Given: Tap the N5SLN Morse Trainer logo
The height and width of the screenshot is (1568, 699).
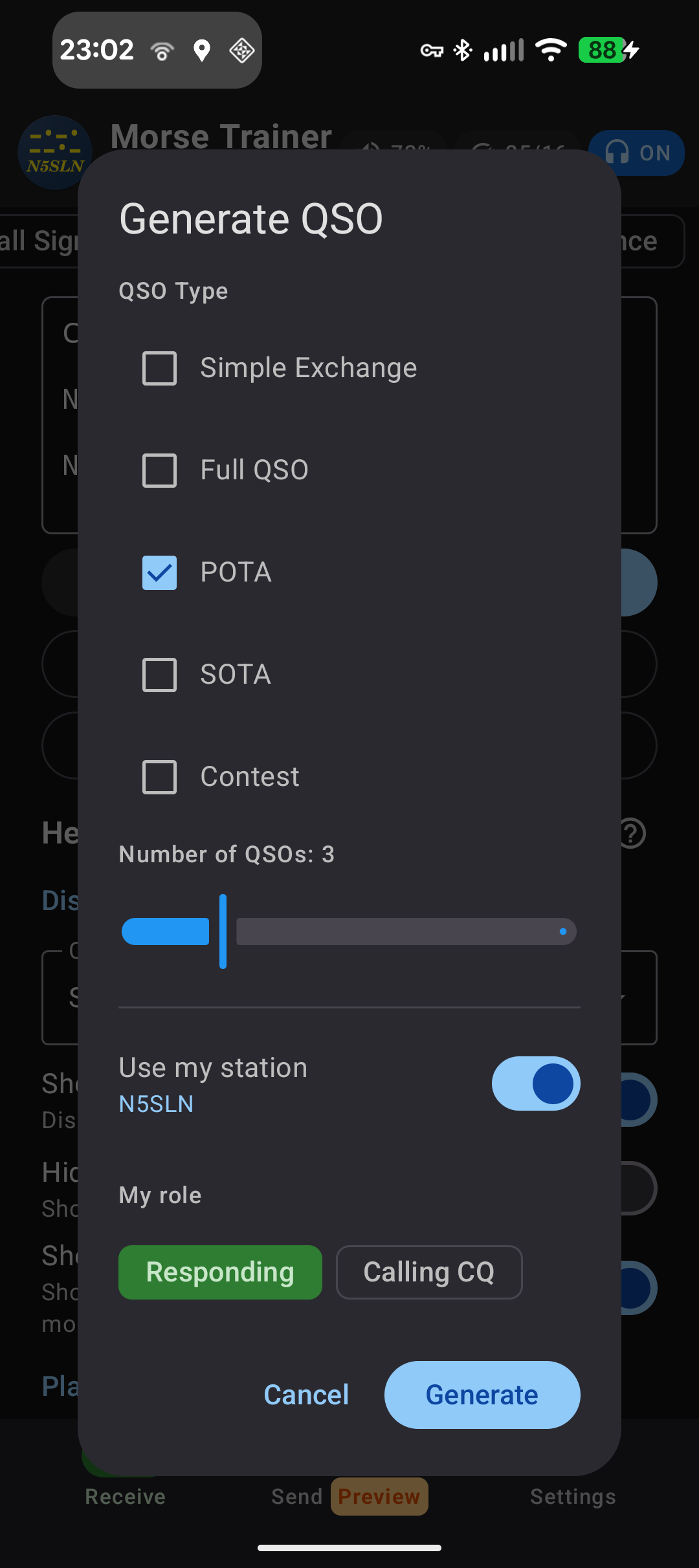Looking at the screenshot, I should click(55, 152).
